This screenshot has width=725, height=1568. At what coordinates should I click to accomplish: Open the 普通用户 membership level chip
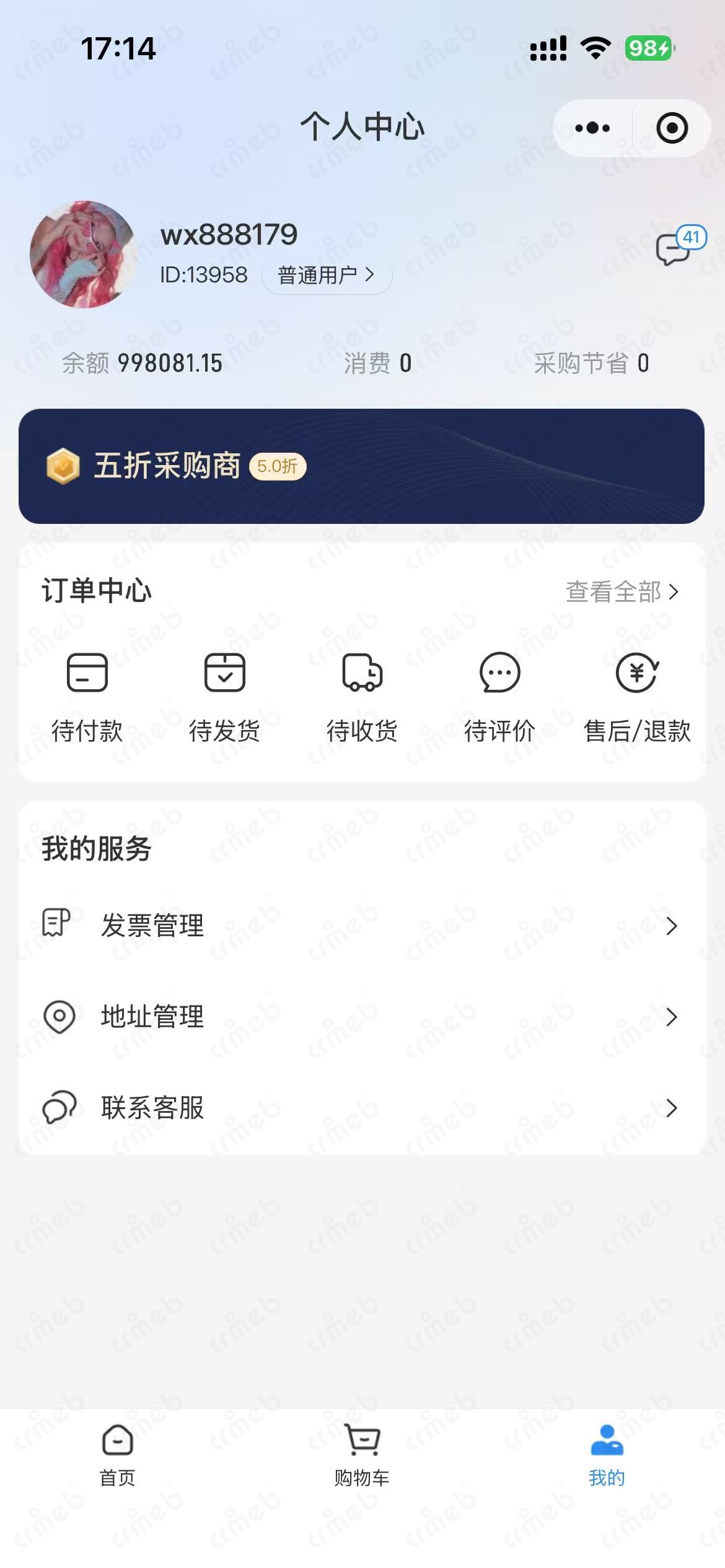(327, 275)
